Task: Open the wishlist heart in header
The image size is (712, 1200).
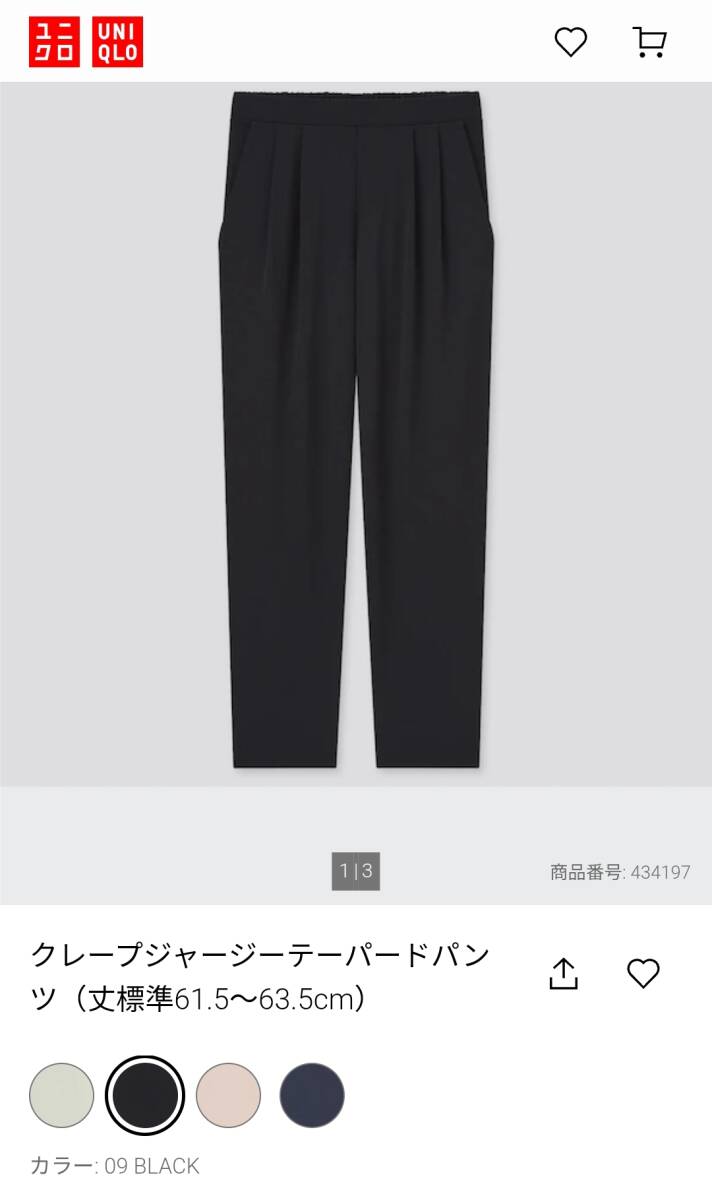Action: 571,41
